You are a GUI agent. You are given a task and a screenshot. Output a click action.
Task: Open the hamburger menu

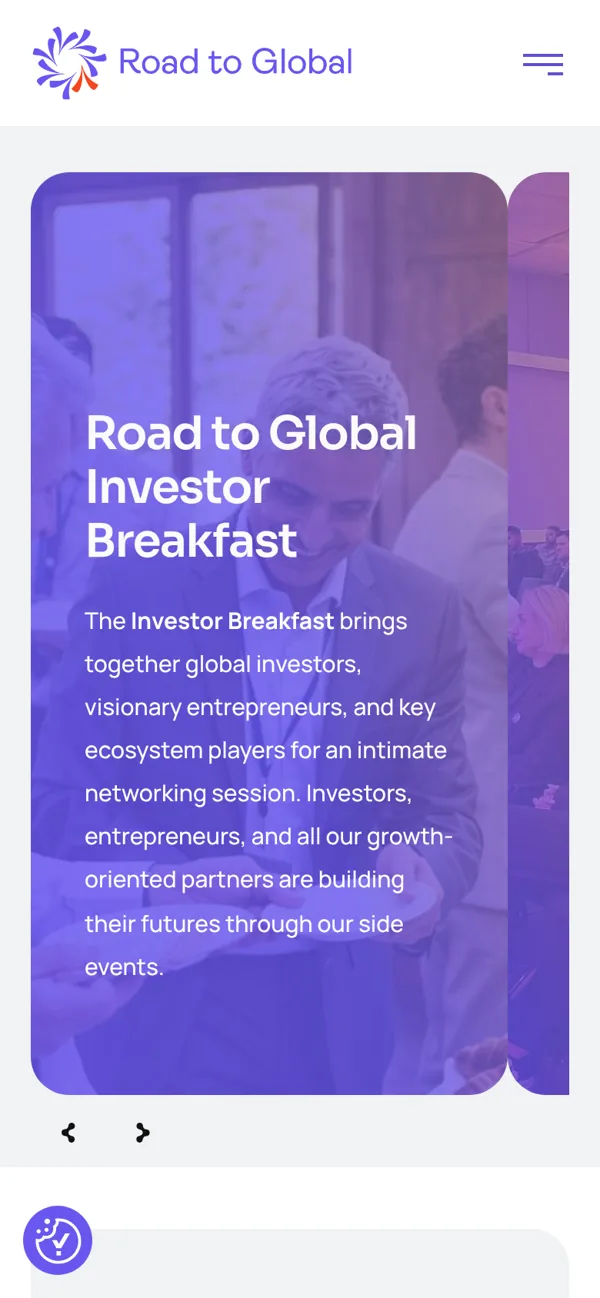[543, 64]
